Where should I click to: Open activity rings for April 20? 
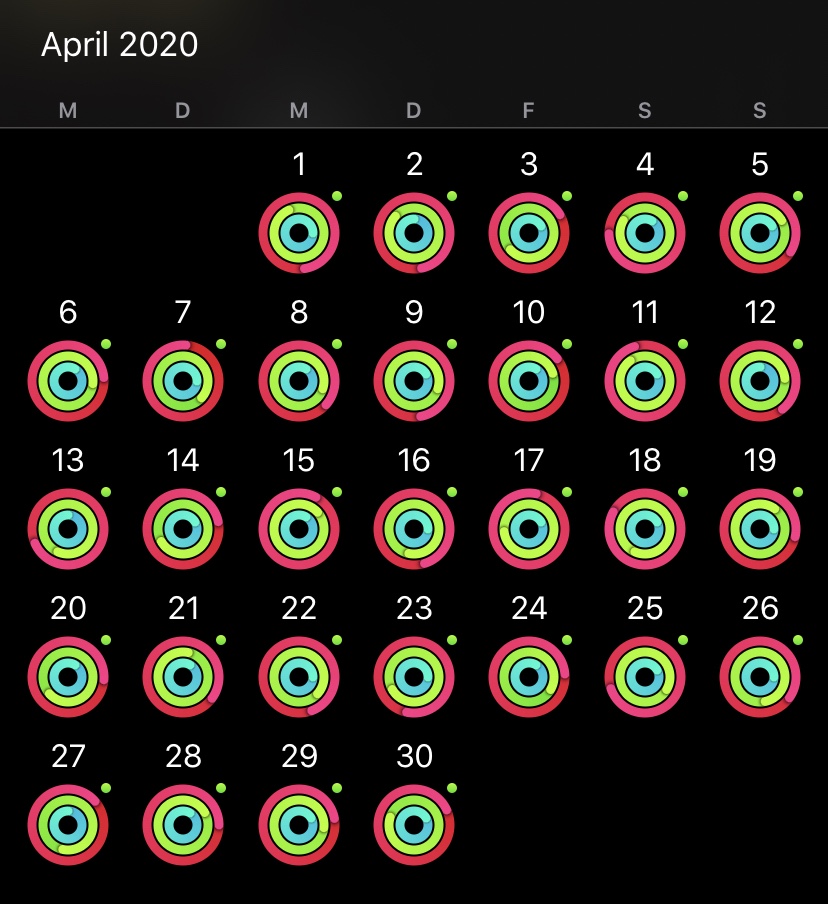coord(68,677)
